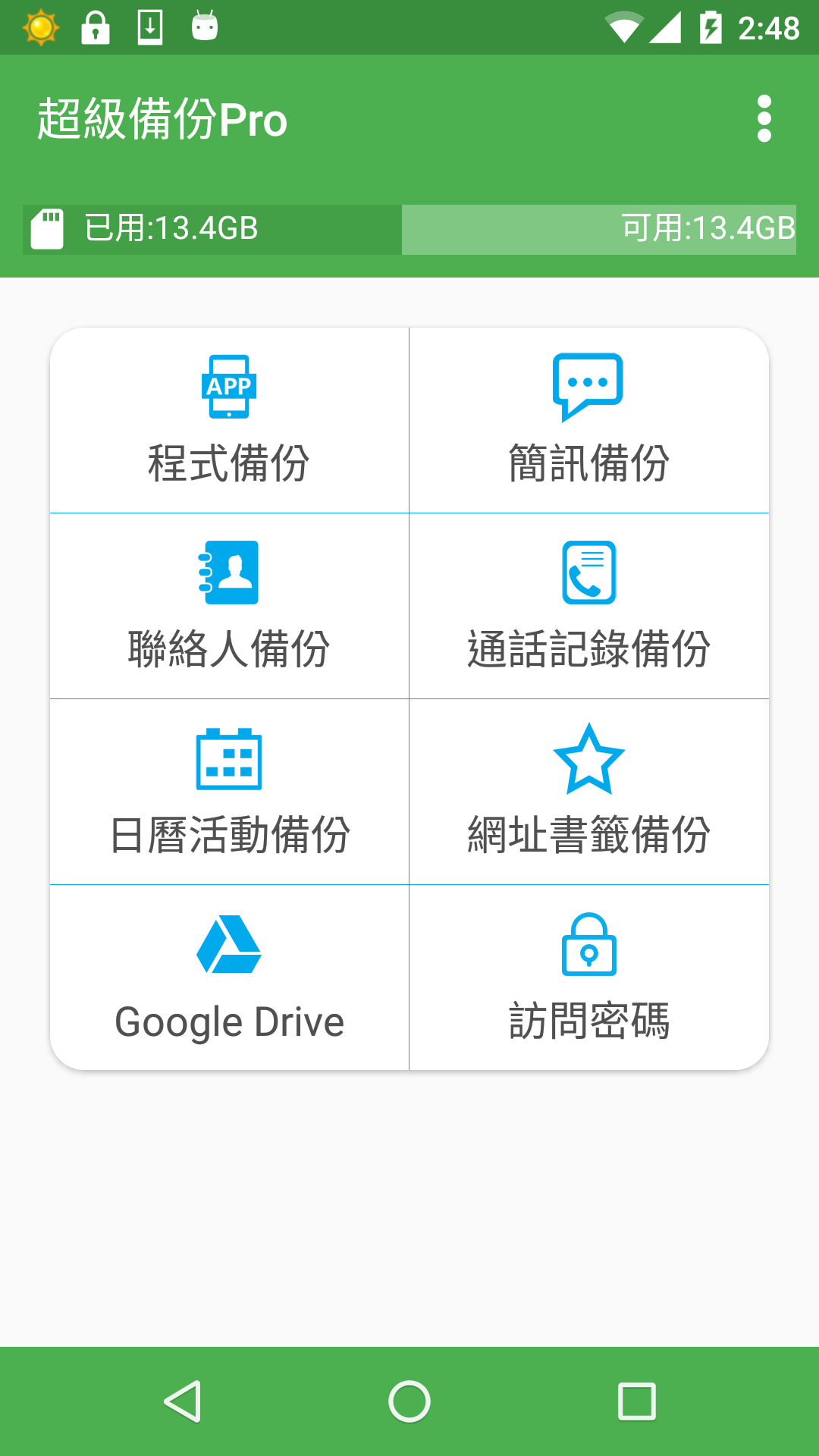This screenshot has width=819, height=1456.
Task: Open the overflow menu
Action: point(764,119)
